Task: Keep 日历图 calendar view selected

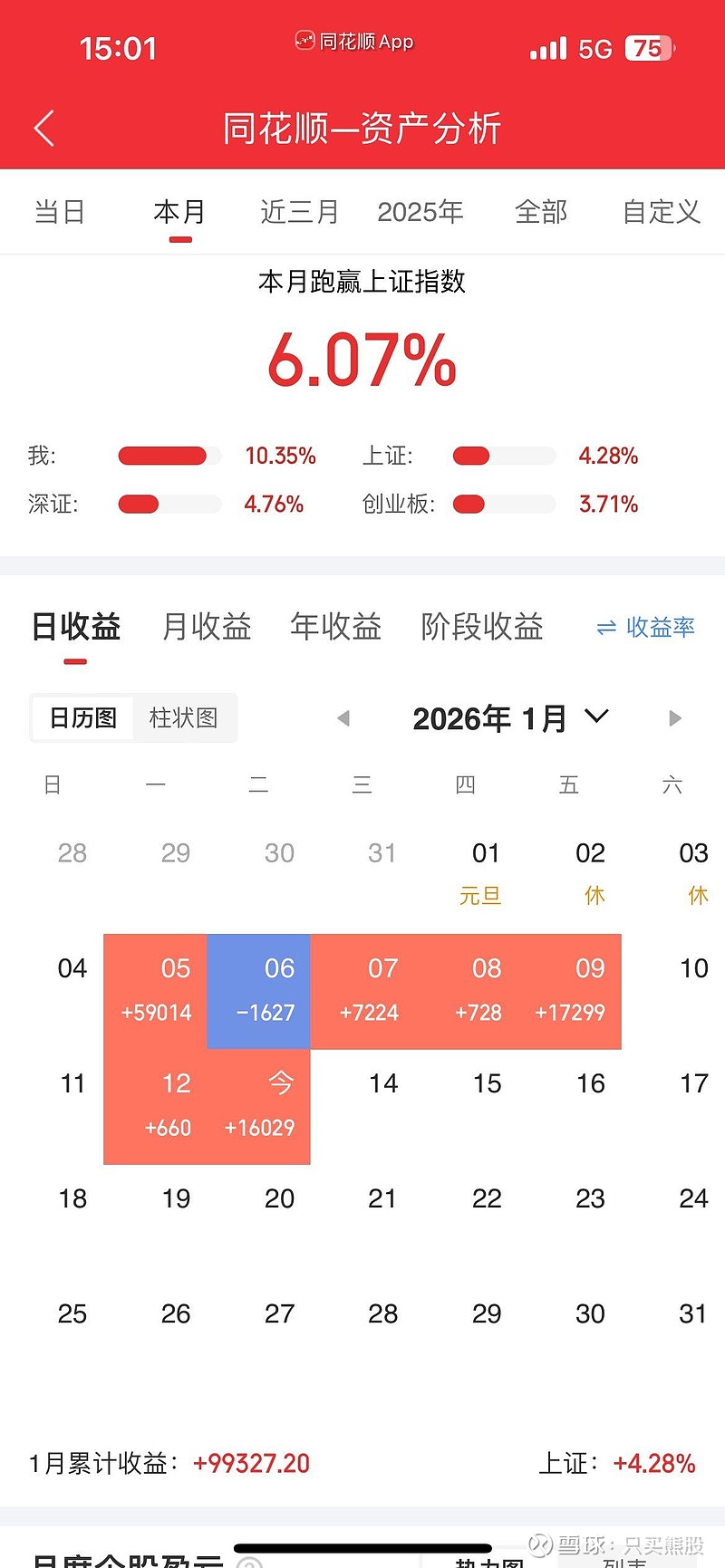Action: click(82, 717)
